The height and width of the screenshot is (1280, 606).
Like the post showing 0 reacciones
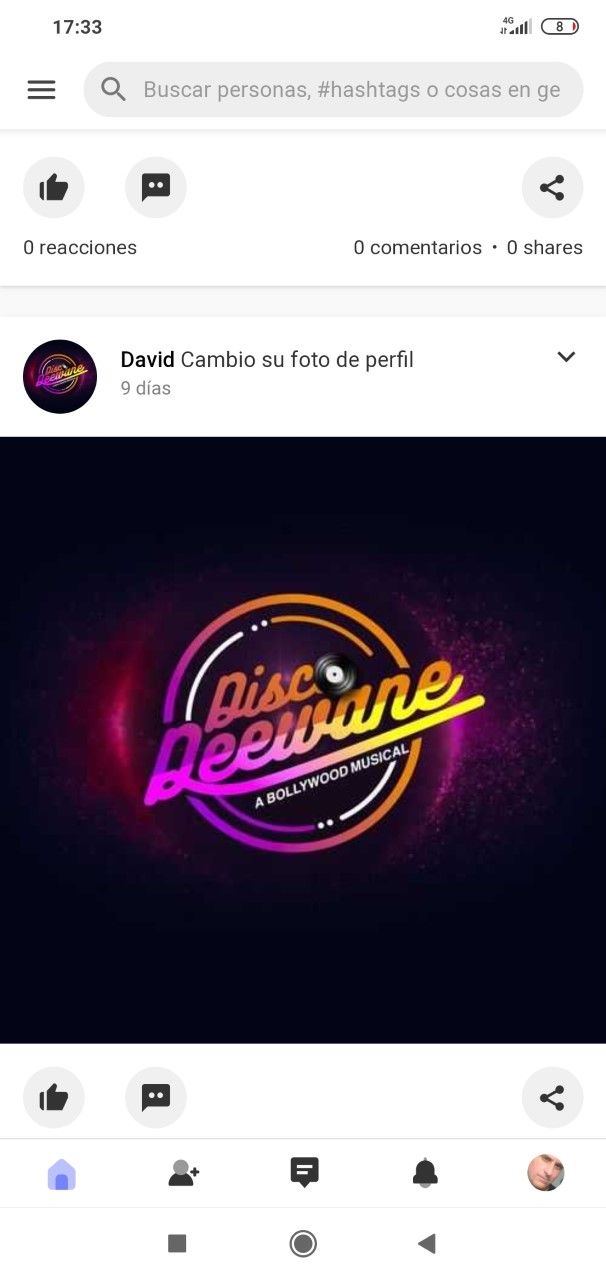(54, 188)
